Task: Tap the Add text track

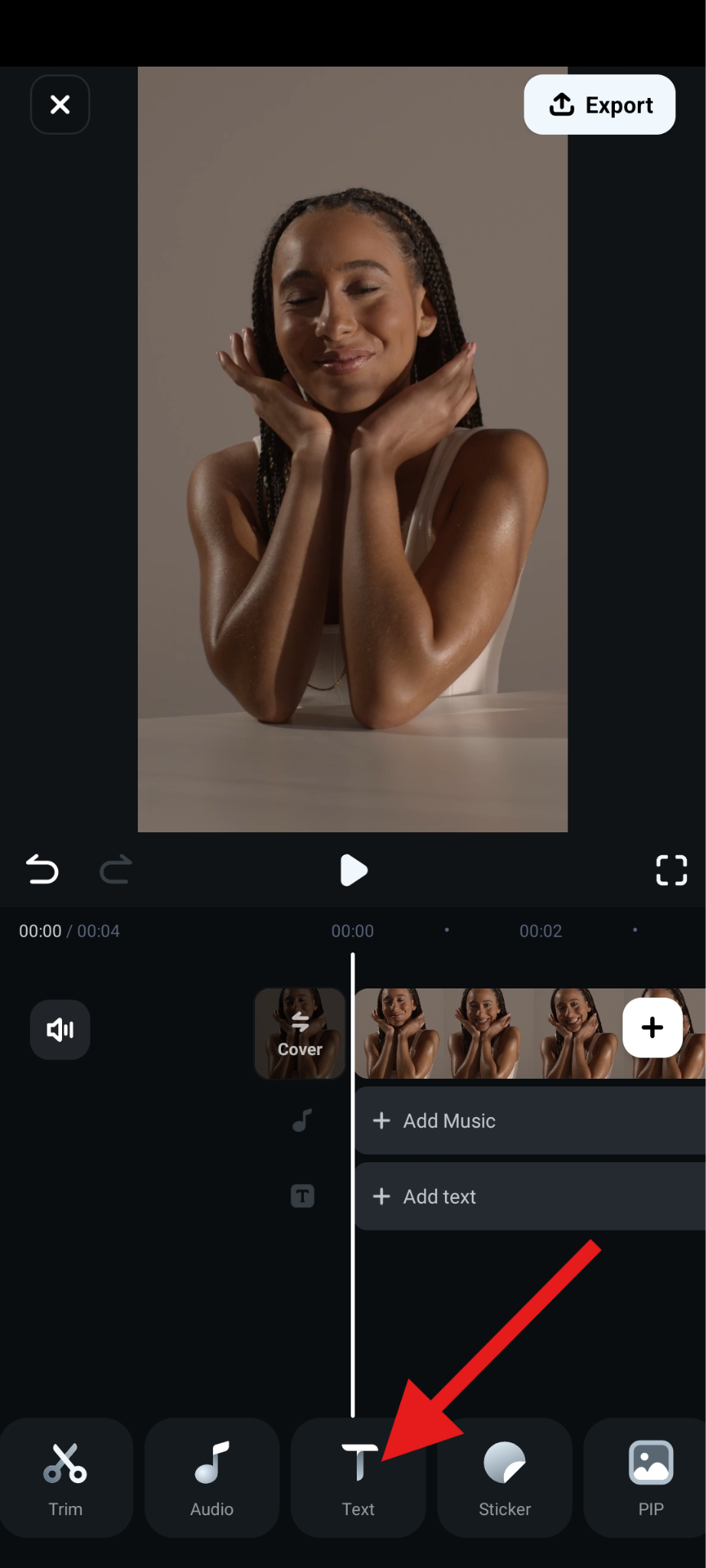Action: (x=528, y=1197)
